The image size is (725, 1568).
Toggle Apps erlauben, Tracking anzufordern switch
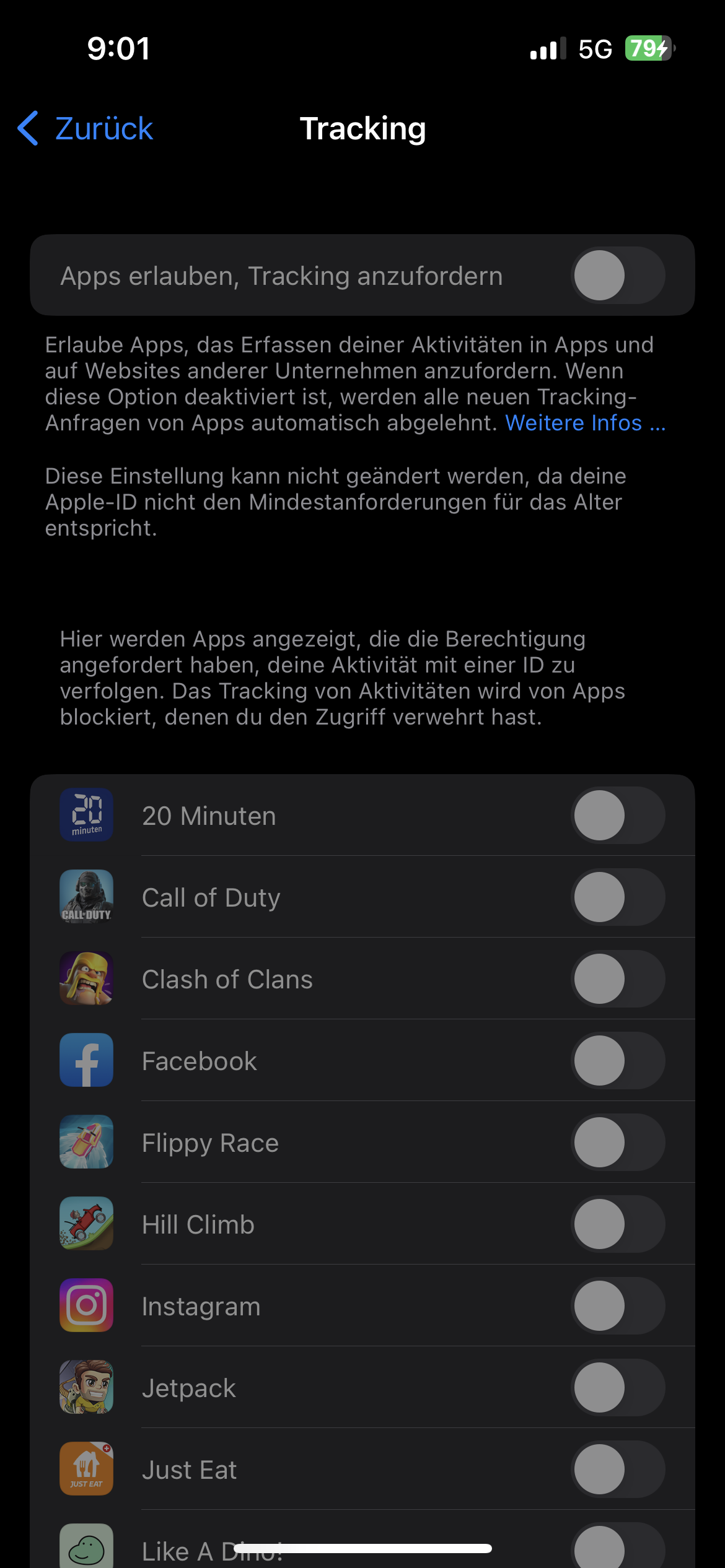point(618,276)
